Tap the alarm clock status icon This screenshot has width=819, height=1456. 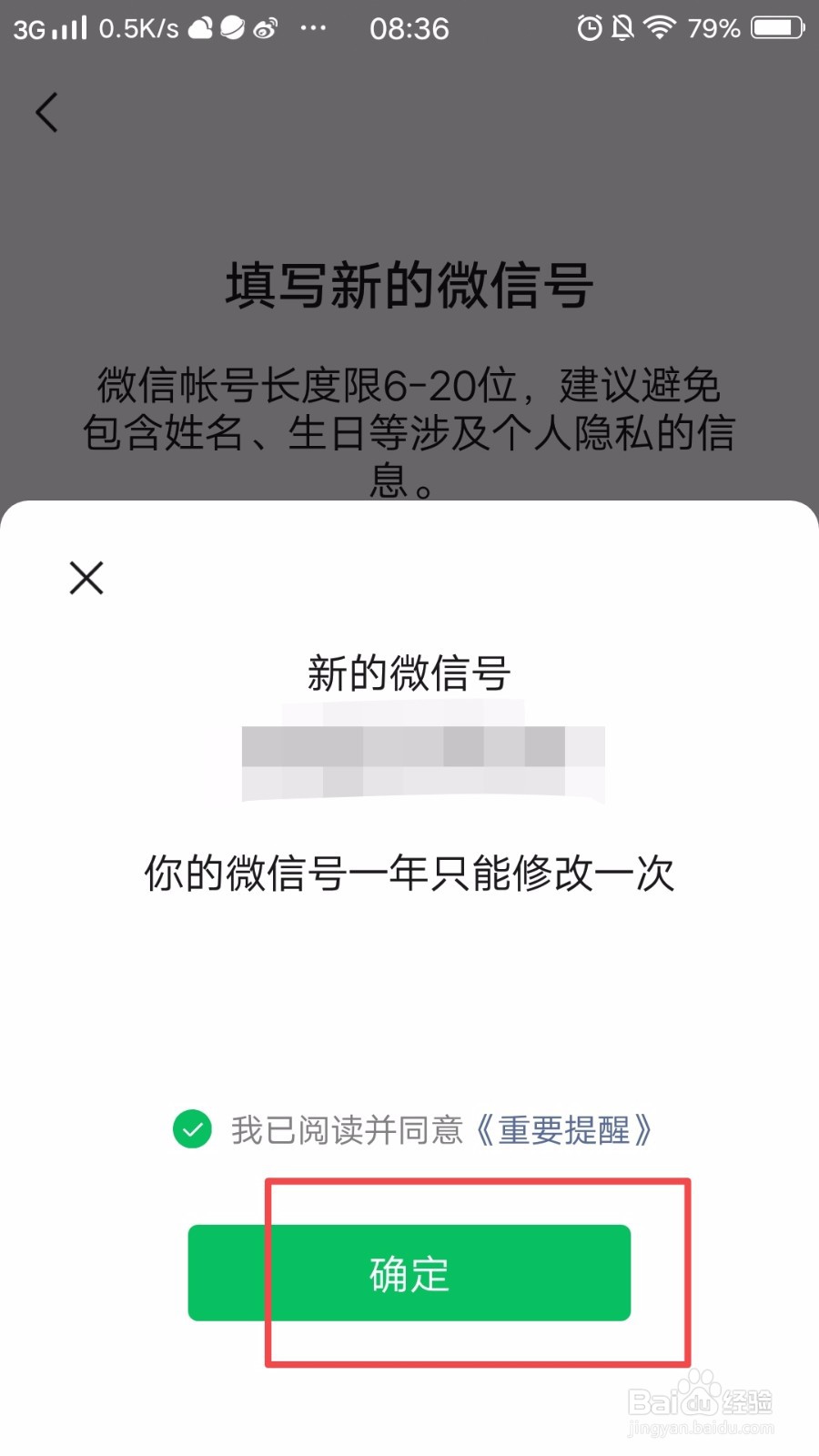591,28
